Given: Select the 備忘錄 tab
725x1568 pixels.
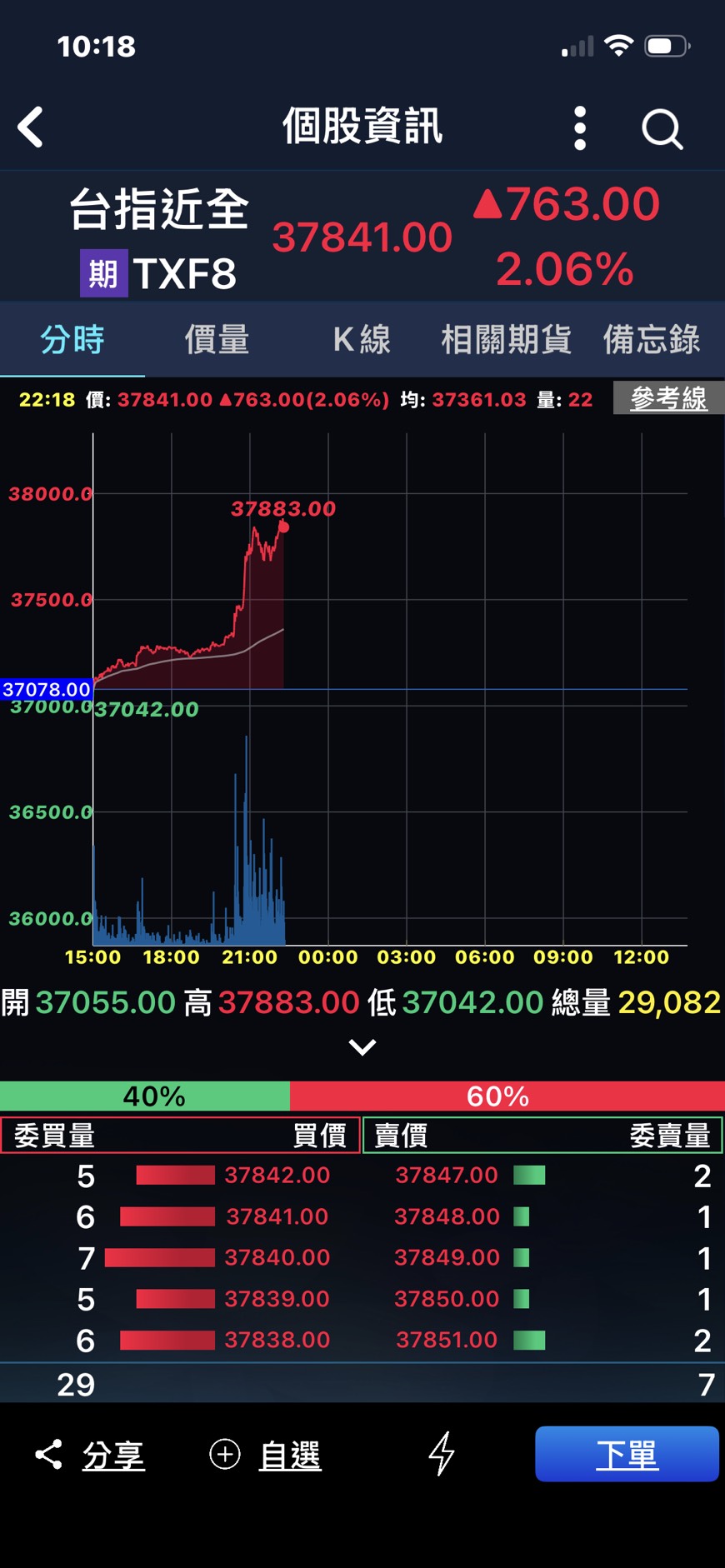Looking at the screenshot, I should pyautogui.click(x=651, y=340).
